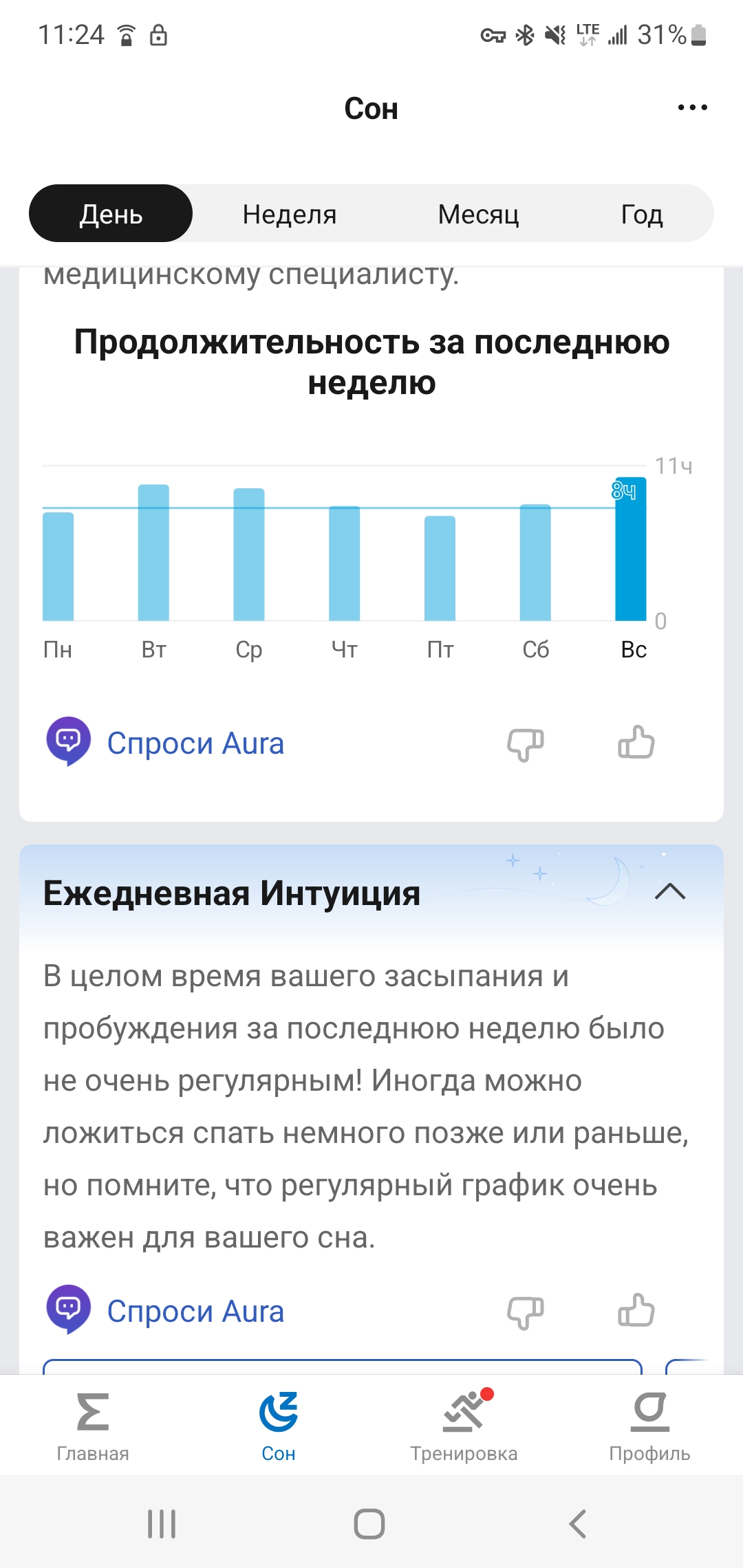
Task: Select the Вт bar in the chart
Action: point(153,554)
